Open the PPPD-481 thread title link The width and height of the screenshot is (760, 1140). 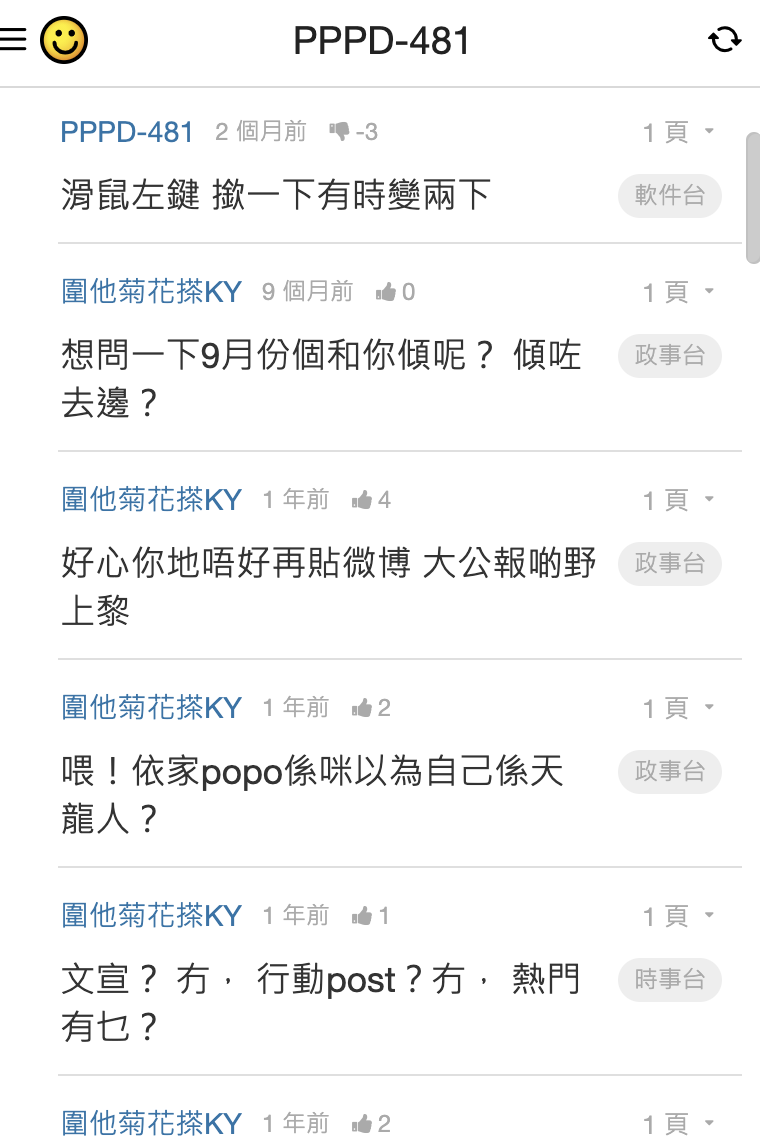pyautogui.click(x=127, y=131)
